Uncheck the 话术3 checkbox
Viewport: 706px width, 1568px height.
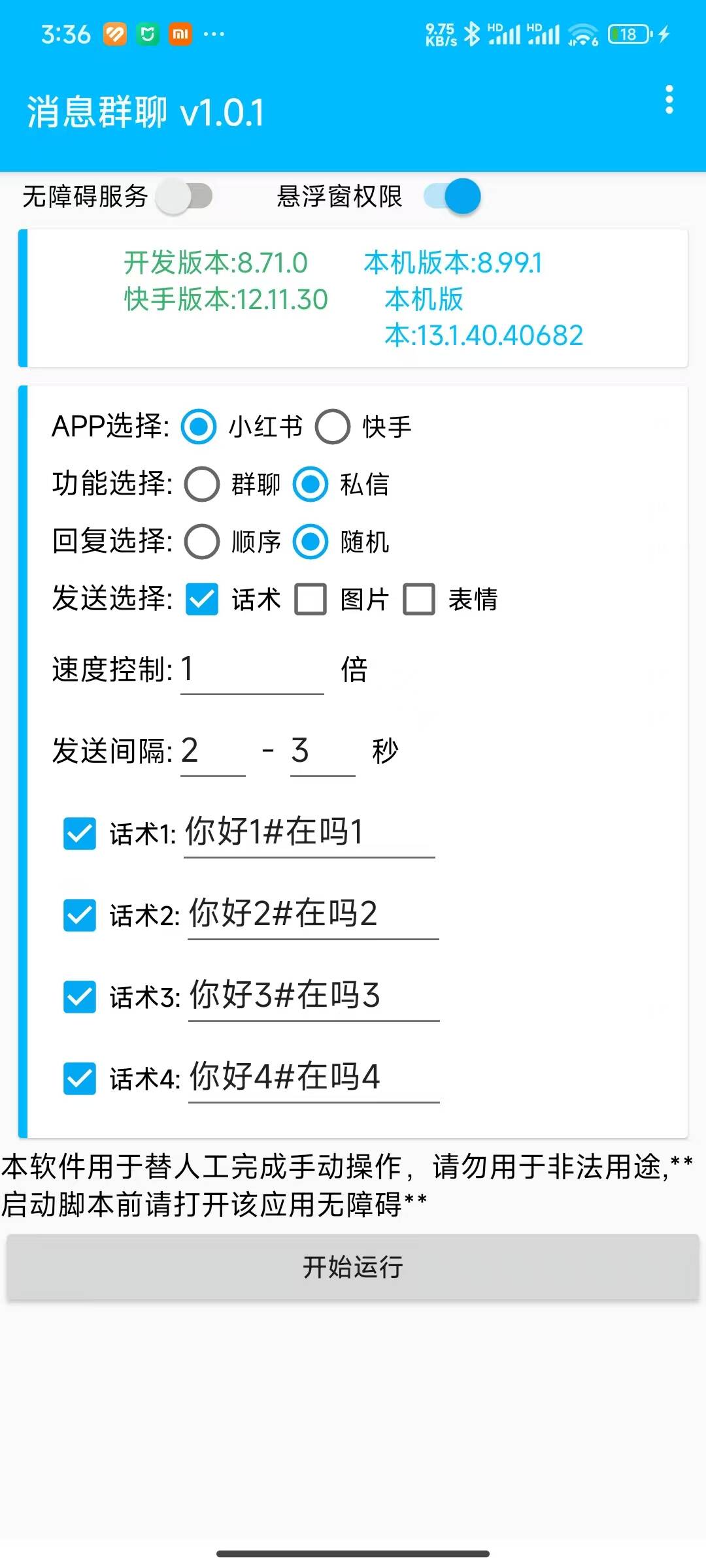click(x=79, y=996)
